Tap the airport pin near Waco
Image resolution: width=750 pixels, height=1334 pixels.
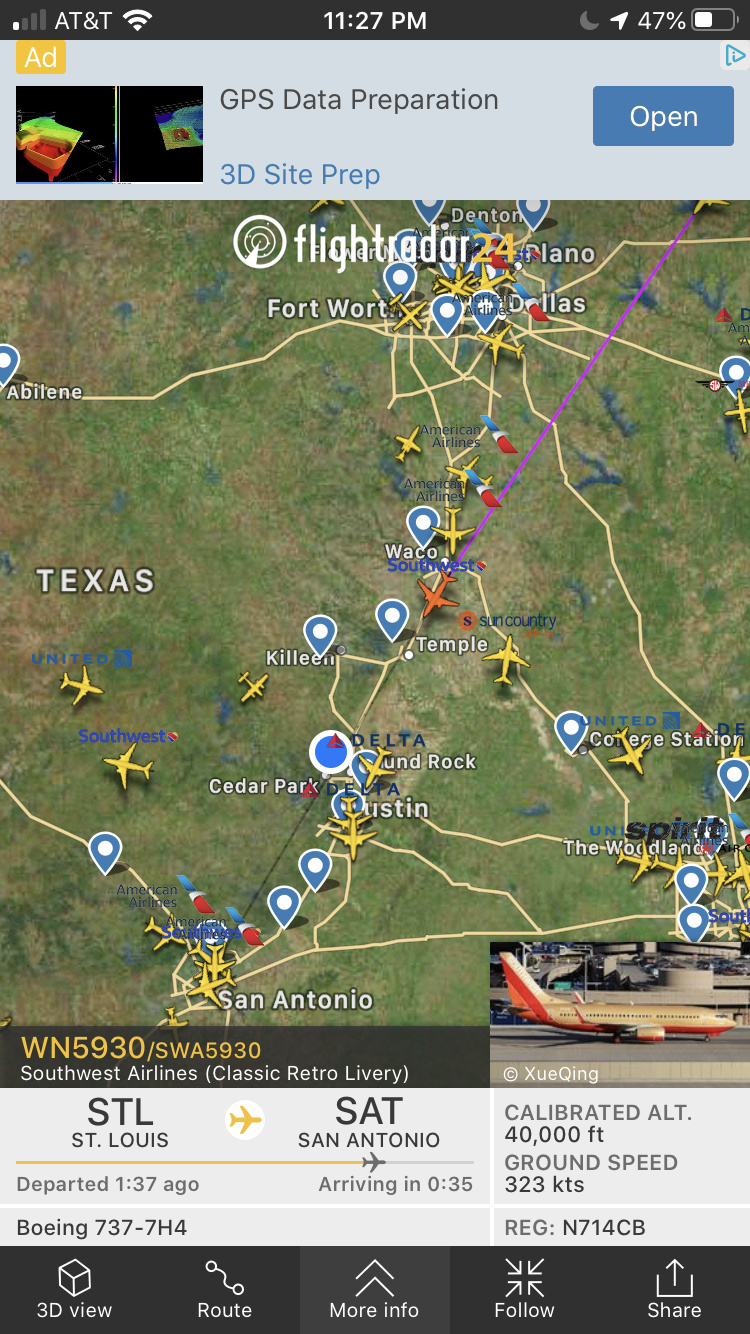423,525
